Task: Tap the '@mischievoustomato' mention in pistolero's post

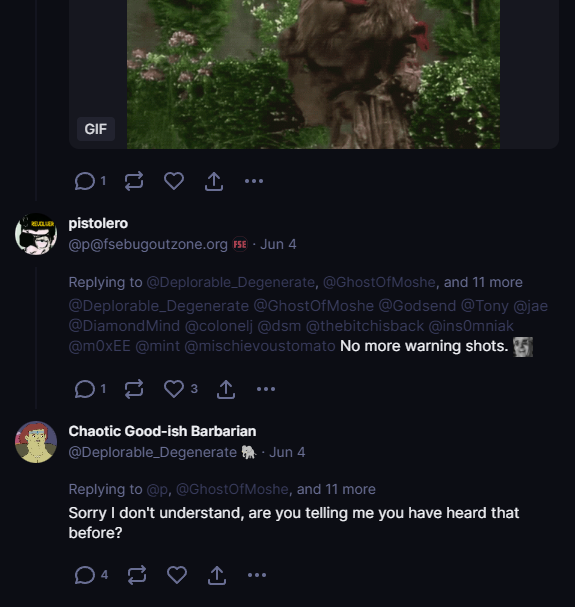Action: point(260,346)
